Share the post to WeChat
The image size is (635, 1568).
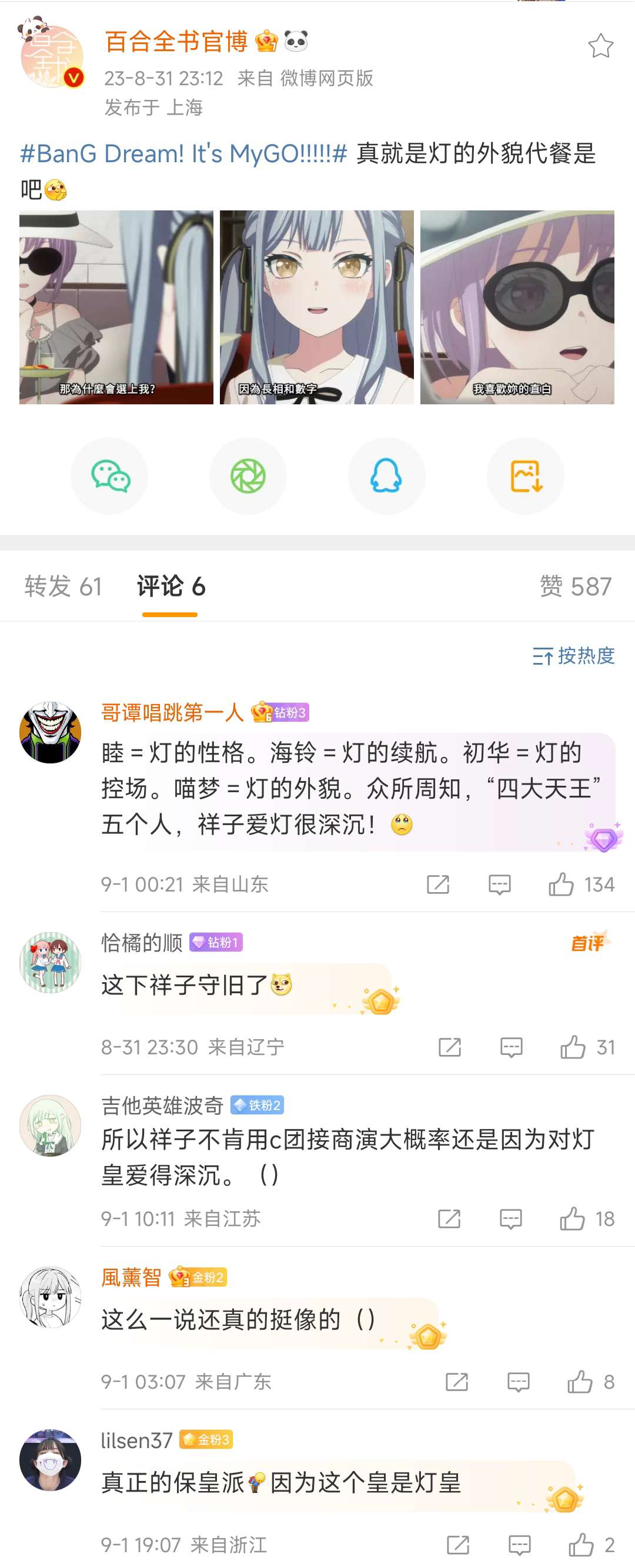[109, 475]
